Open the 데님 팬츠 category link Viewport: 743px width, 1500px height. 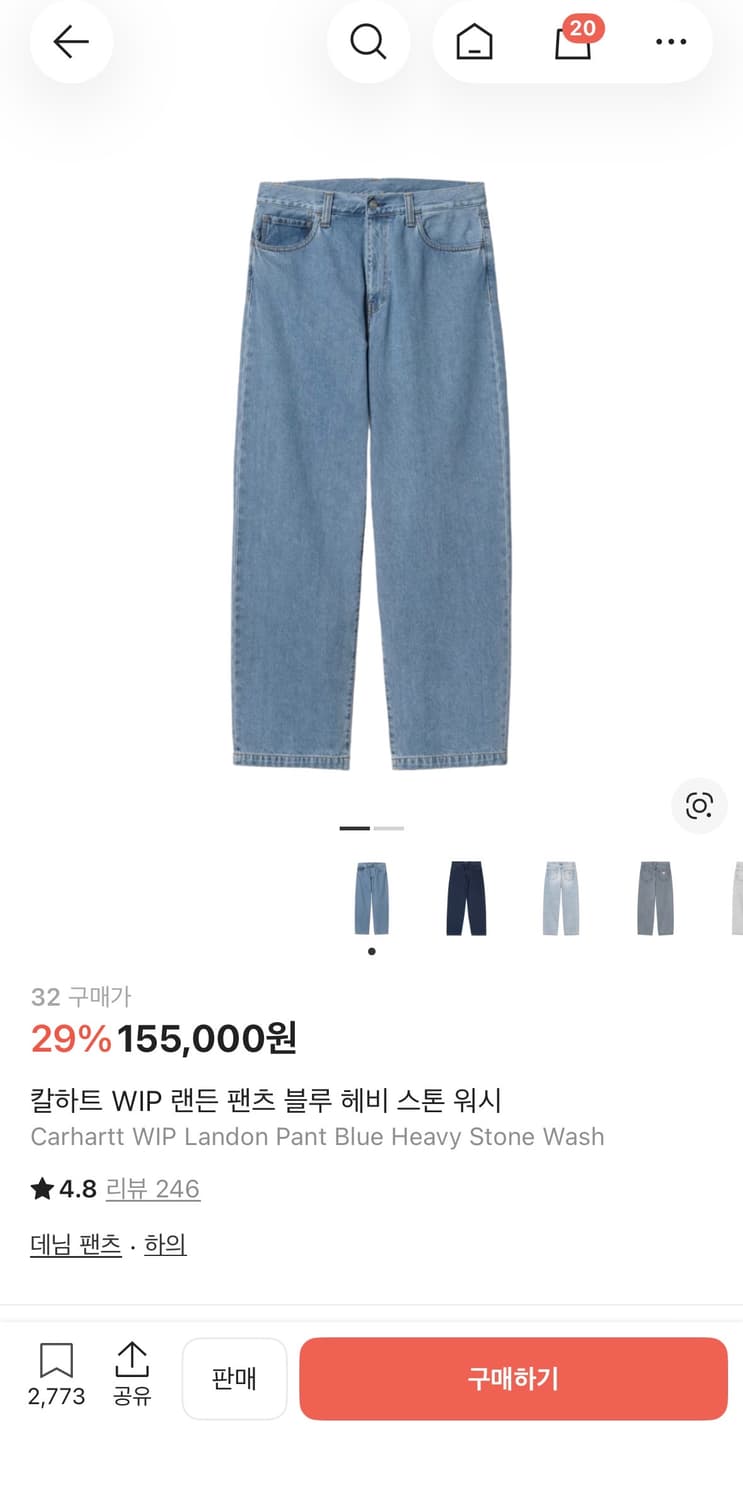pos(75,1243)
